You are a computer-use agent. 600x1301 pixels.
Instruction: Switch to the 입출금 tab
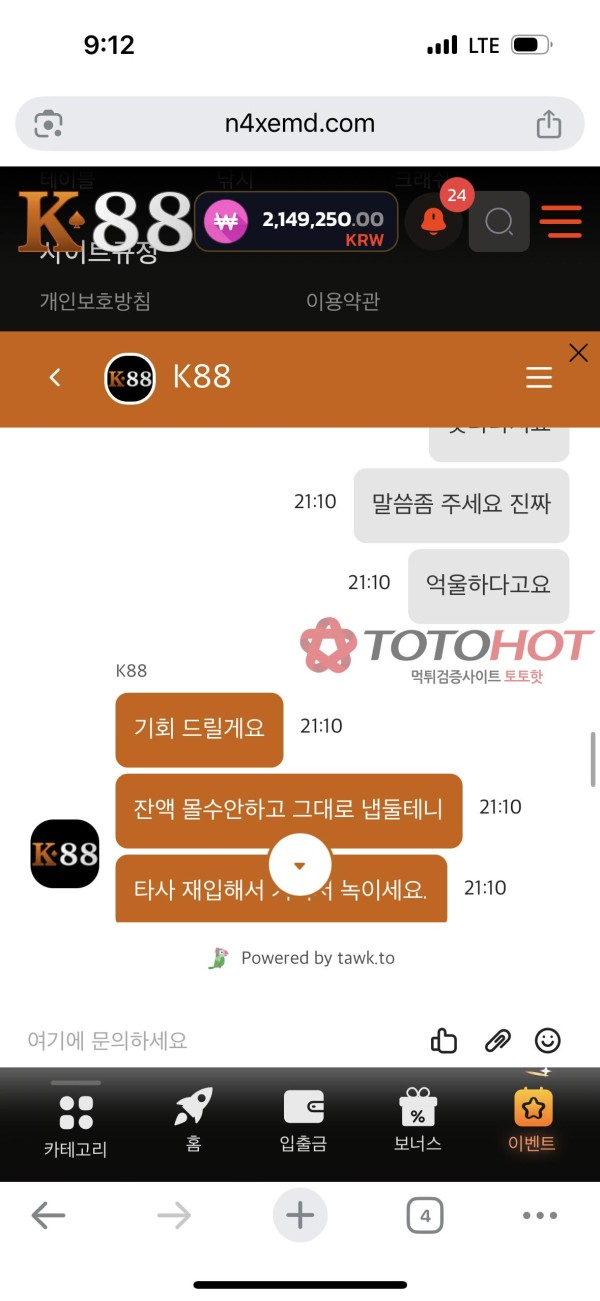pyautogui.click(x=303, y=1120)
